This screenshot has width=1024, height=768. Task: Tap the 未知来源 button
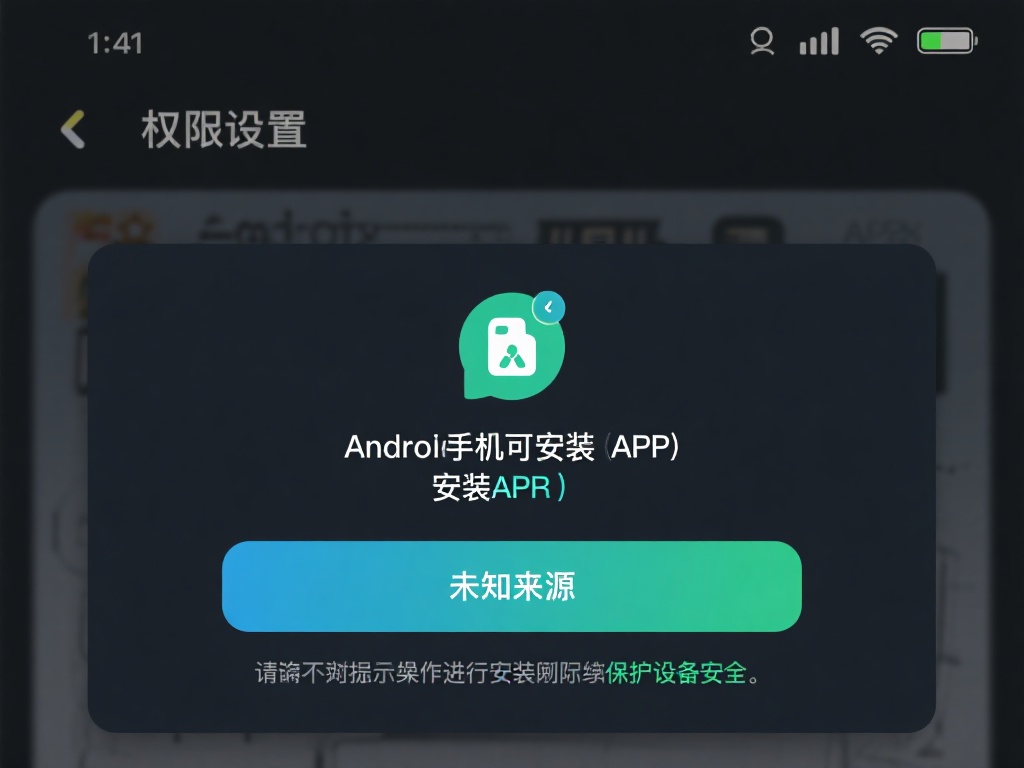(511, 586)
